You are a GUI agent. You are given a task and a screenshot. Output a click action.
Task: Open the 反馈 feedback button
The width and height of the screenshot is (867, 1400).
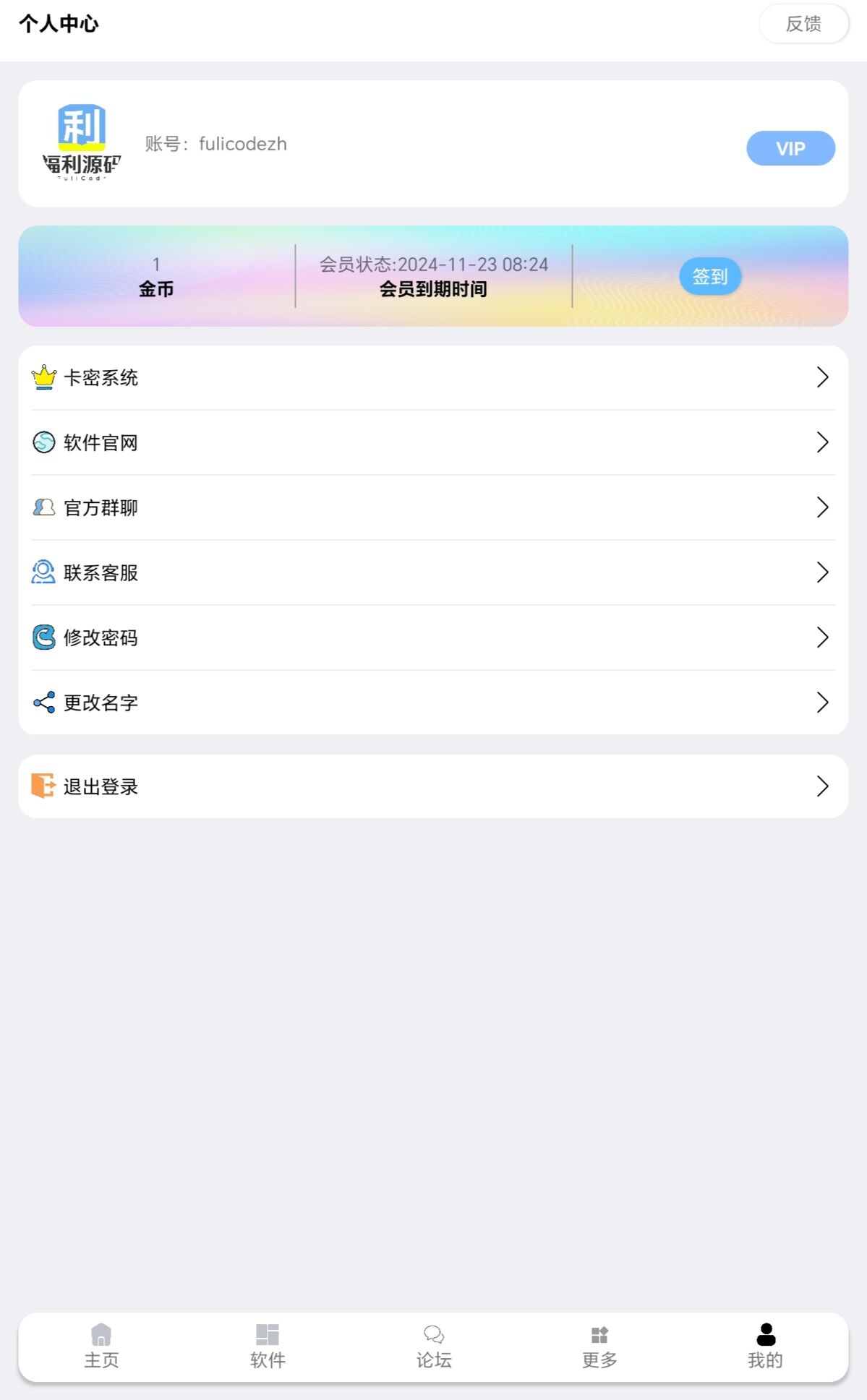[803, 24]
